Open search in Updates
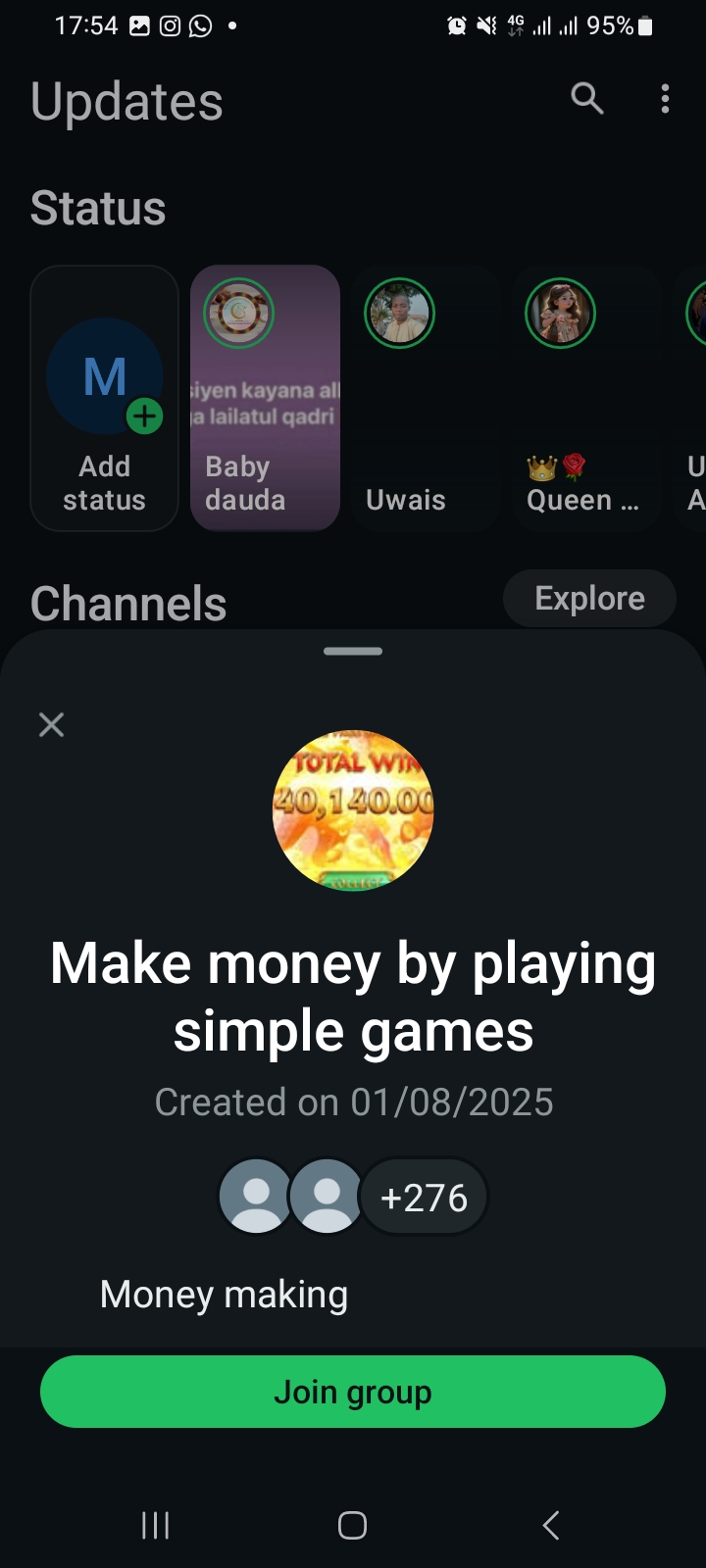 (x=586, y=98)
